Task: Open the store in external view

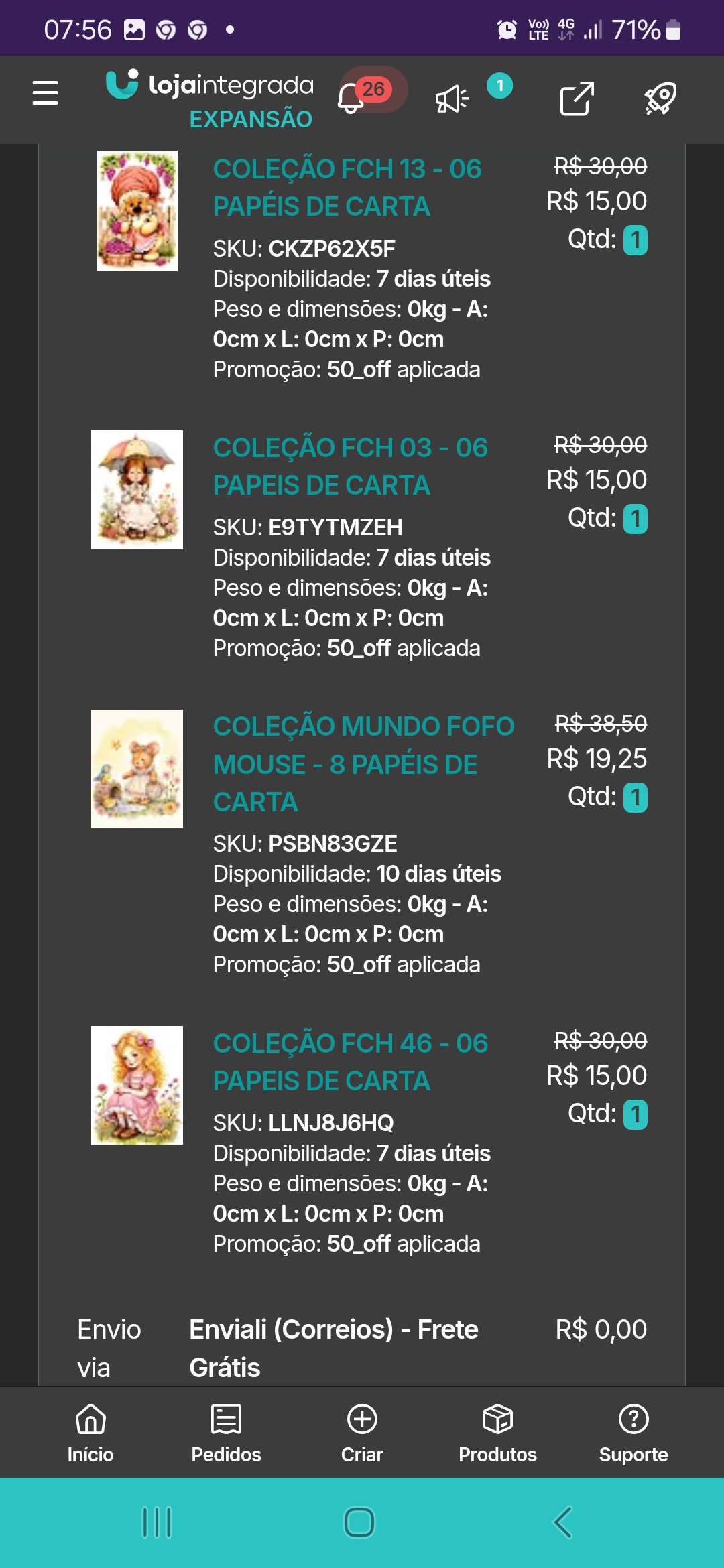Action: tap(577, 99)
